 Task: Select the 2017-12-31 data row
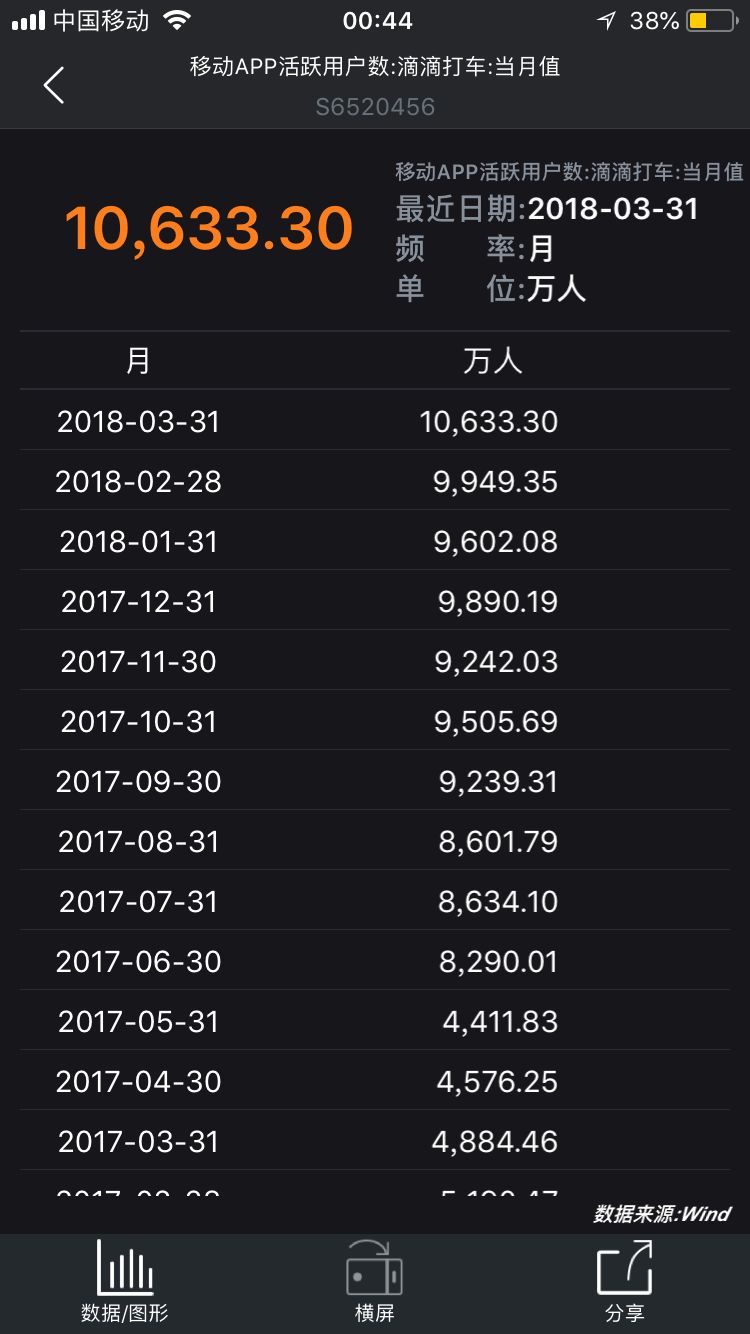click(375, 601)
